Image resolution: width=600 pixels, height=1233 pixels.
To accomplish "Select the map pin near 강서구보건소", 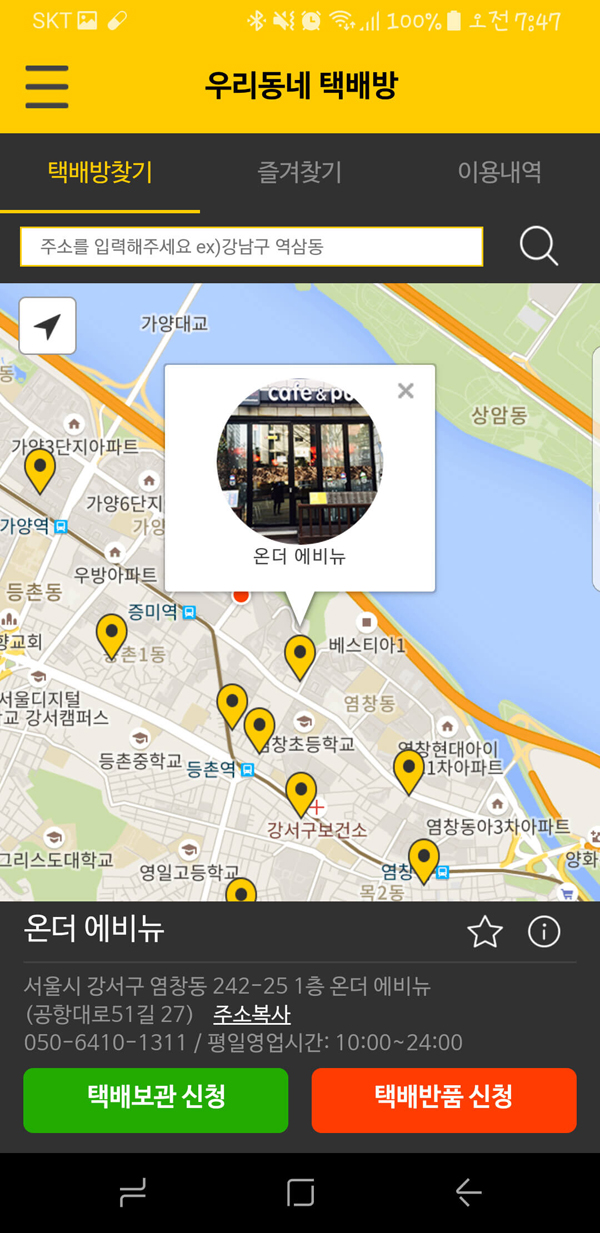I will click(301, 792).
